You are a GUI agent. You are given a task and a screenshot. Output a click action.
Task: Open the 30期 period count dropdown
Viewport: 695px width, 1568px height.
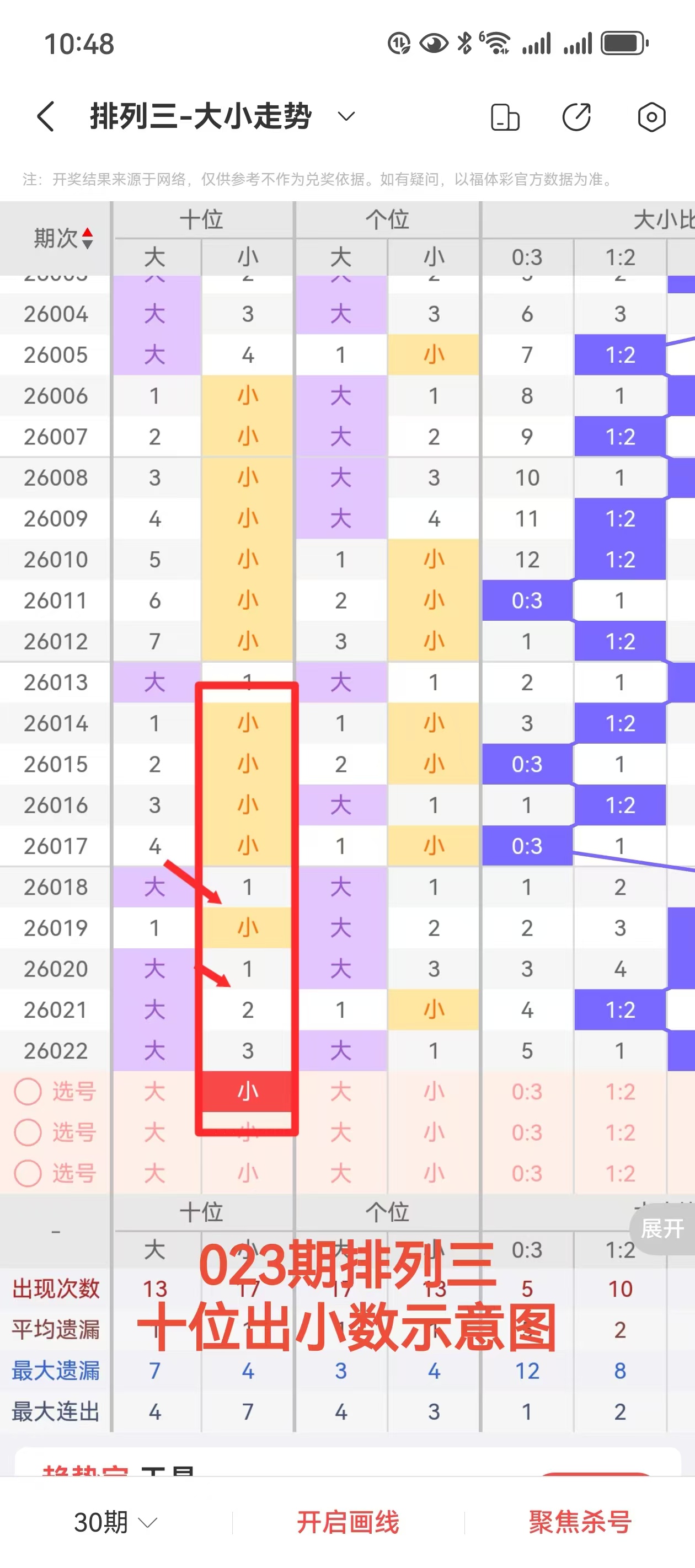point(115,1522)
